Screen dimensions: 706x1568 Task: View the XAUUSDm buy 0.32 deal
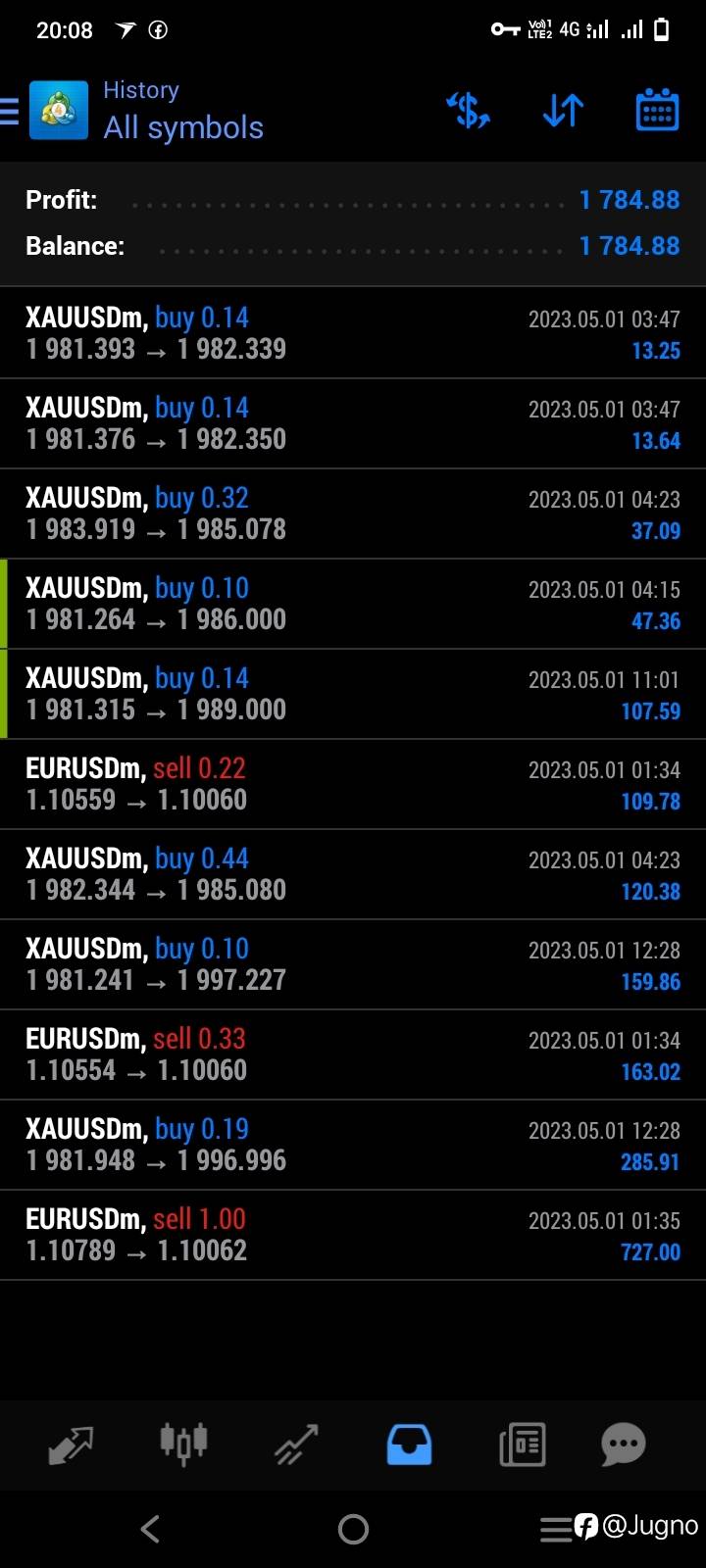[x=353, y=514]
